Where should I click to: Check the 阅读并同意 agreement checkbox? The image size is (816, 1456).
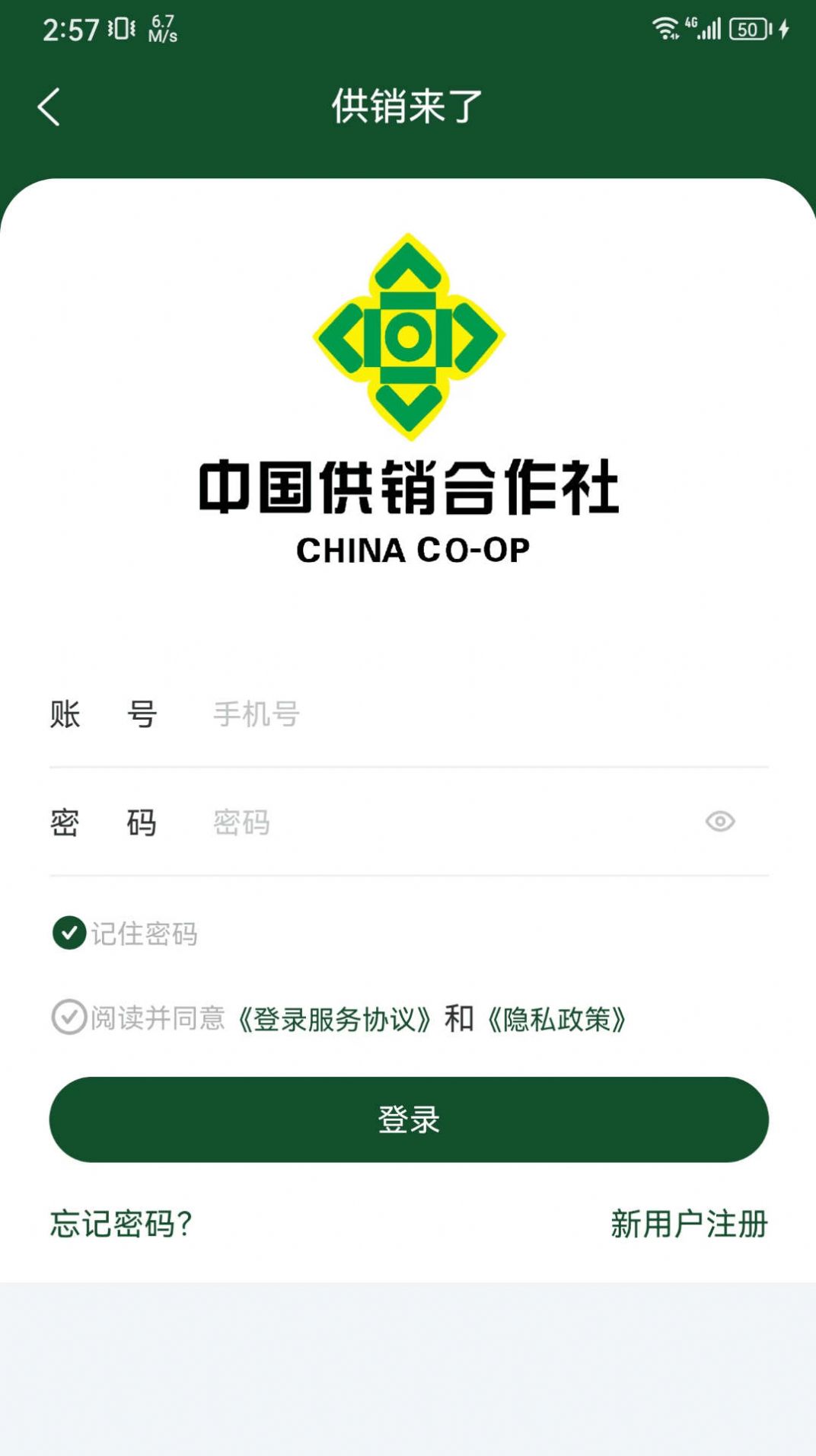click(69, 1017)
